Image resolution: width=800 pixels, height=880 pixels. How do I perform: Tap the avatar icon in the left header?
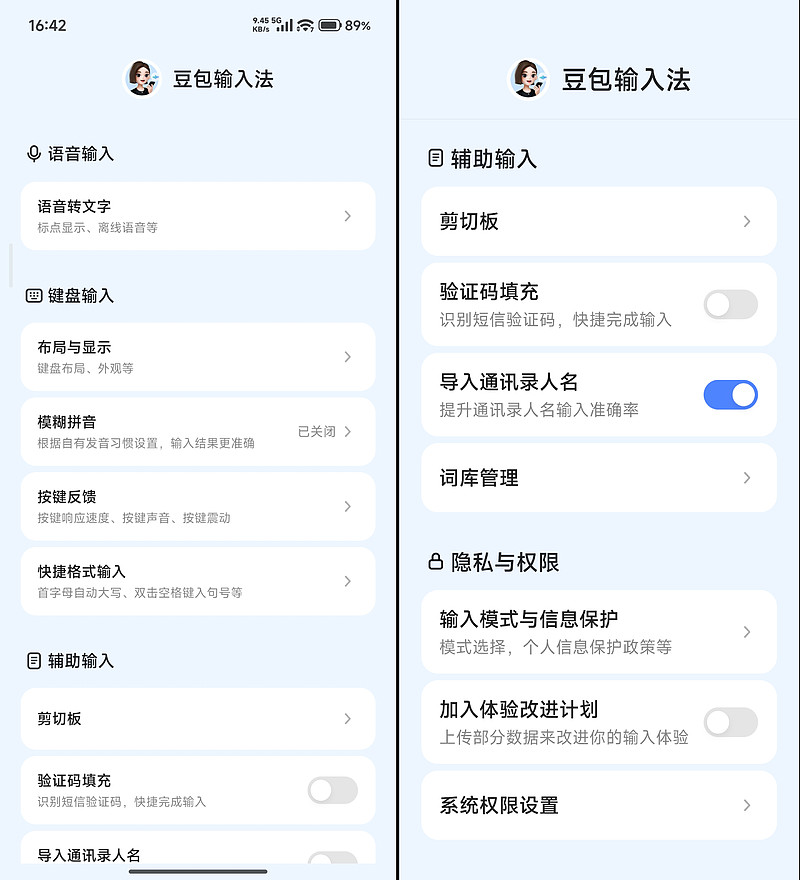point(142,78)
